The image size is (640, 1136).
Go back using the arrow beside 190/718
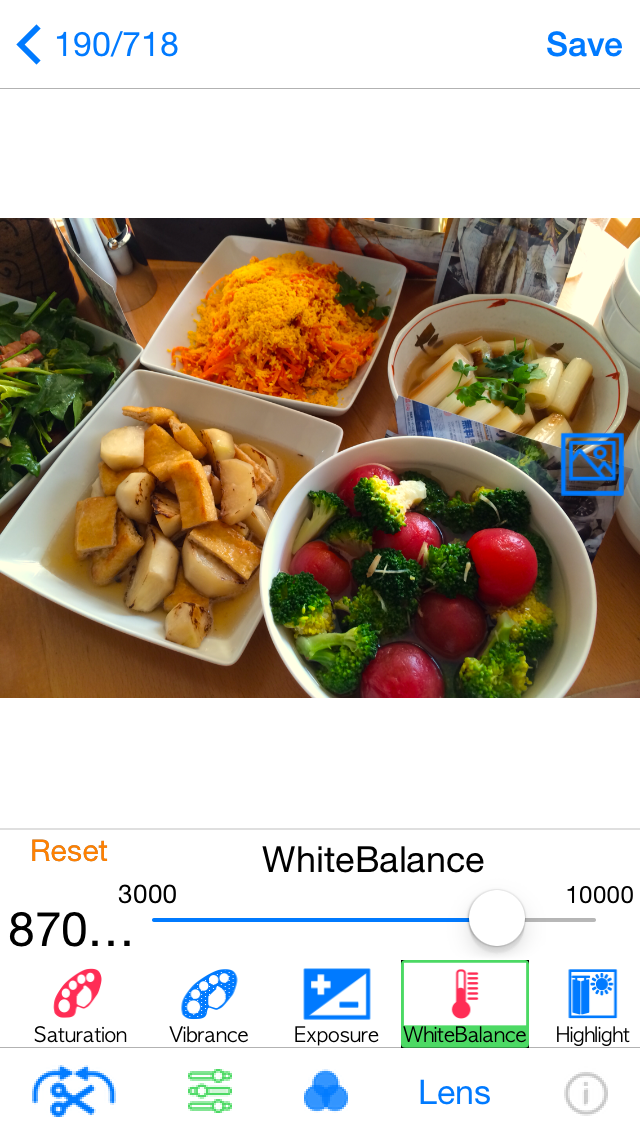pos(29,45)
